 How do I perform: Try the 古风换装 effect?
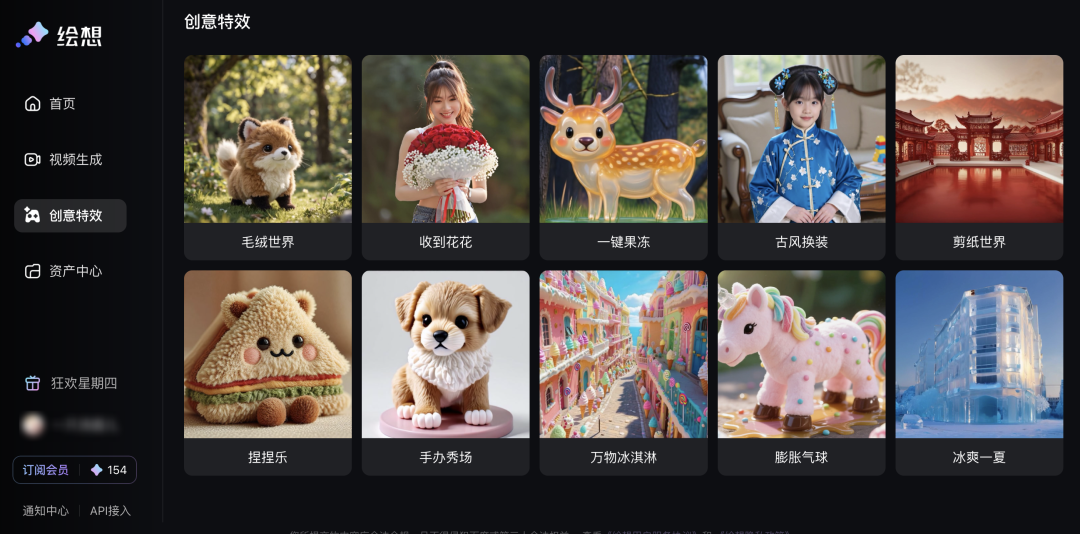[802, 157]
